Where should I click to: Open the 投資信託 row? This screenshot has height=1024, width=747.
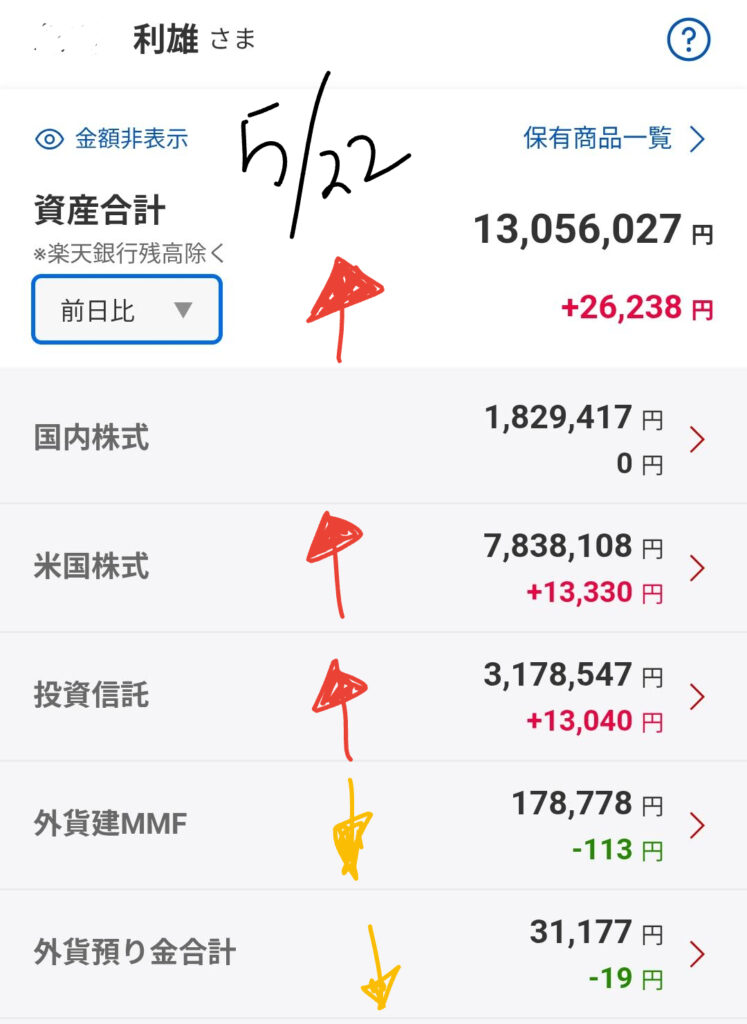[x=374, y=696]
